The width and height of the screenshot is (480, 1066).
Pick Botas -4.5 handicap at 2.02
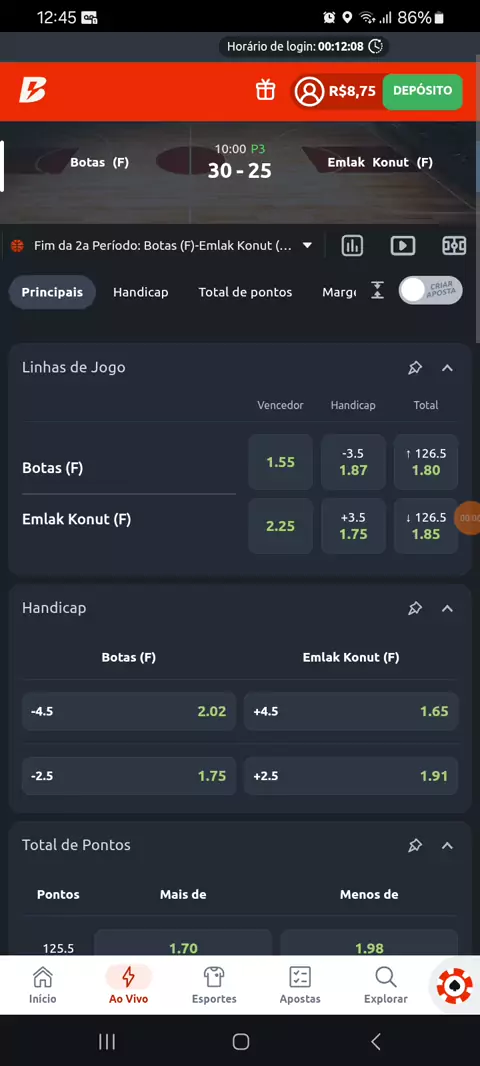coord(129,712)
